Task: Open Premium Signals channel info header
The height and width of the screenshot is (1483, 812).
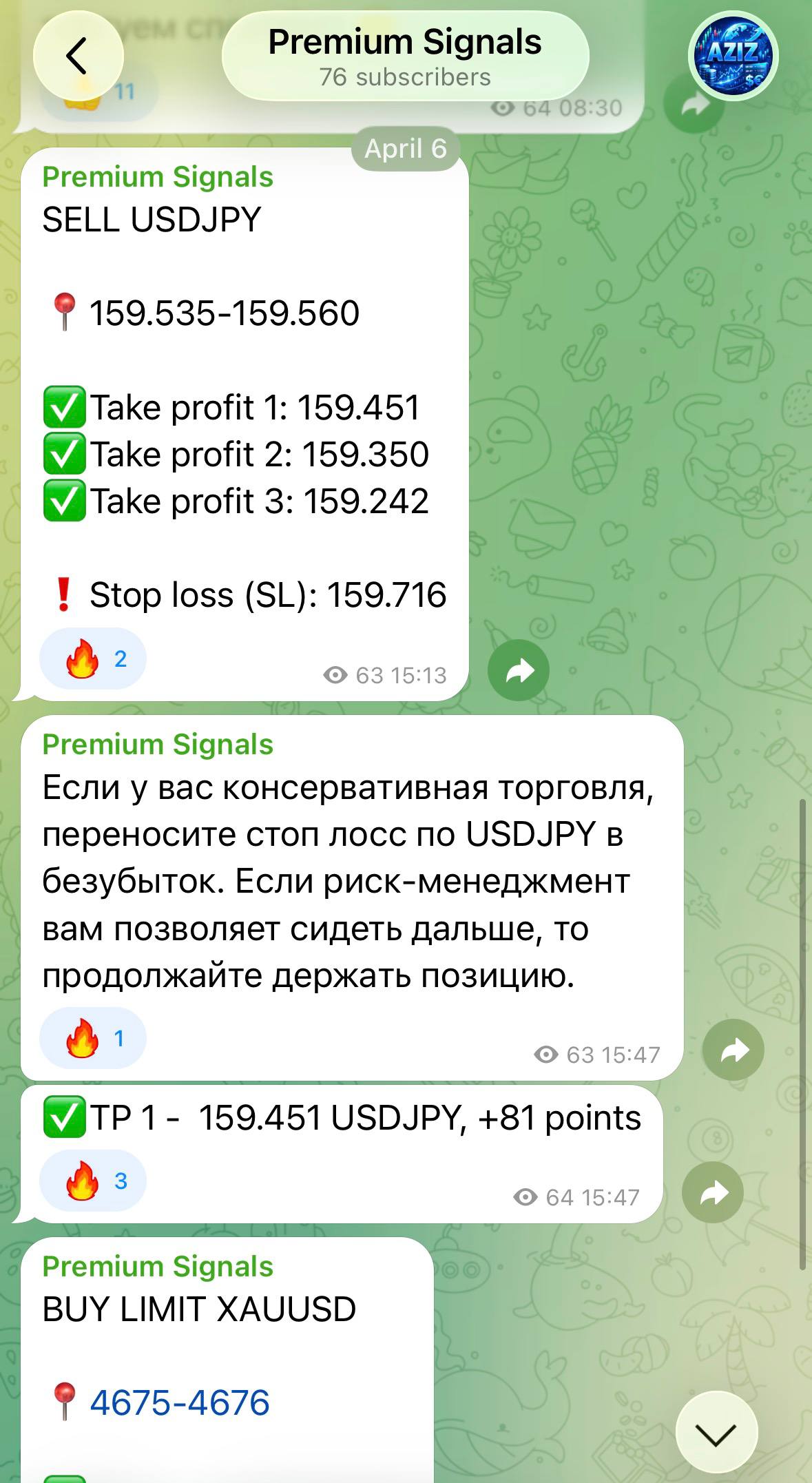Action: tap(405, 56)
